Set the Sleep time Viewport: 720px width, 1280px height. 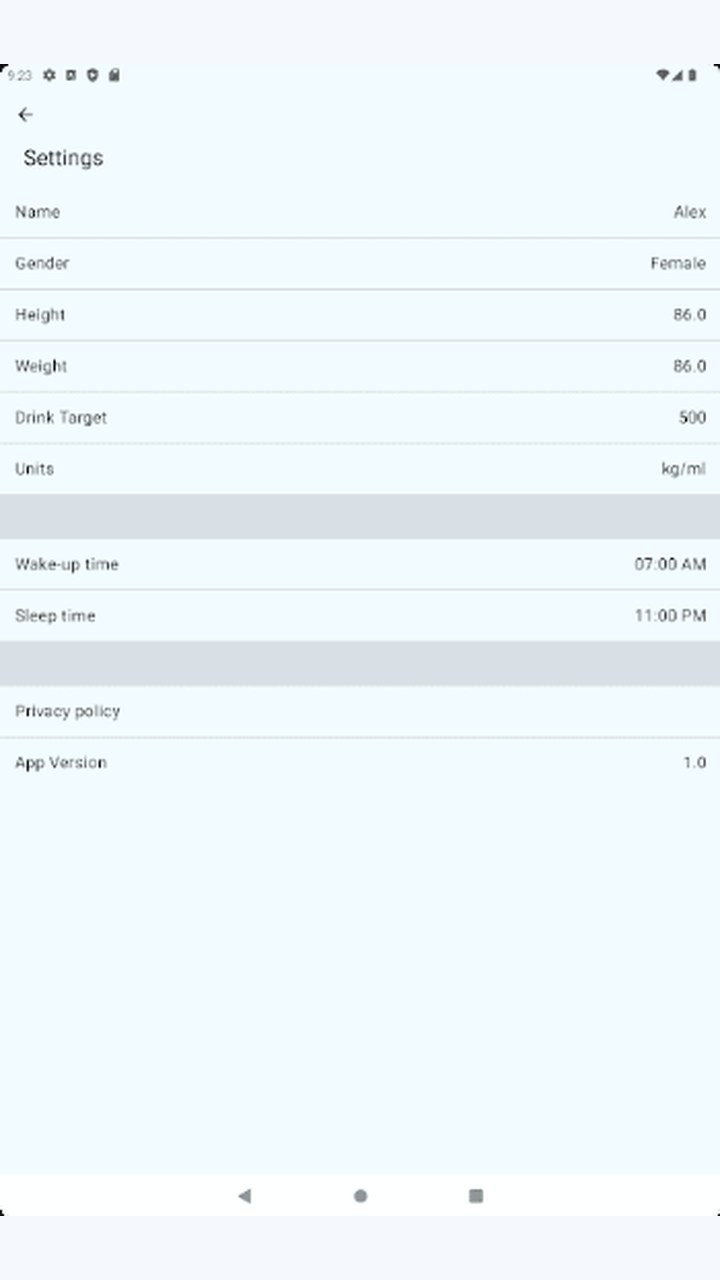360,616
